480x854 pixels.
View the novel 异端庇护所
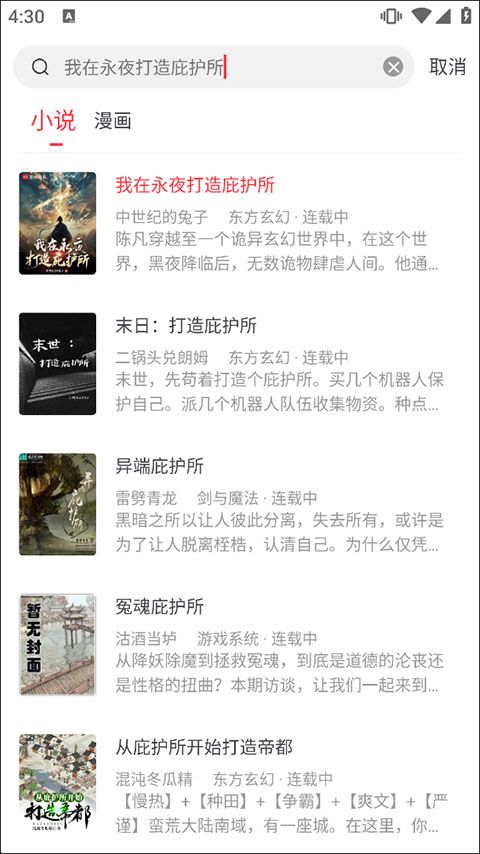(240, 504)
